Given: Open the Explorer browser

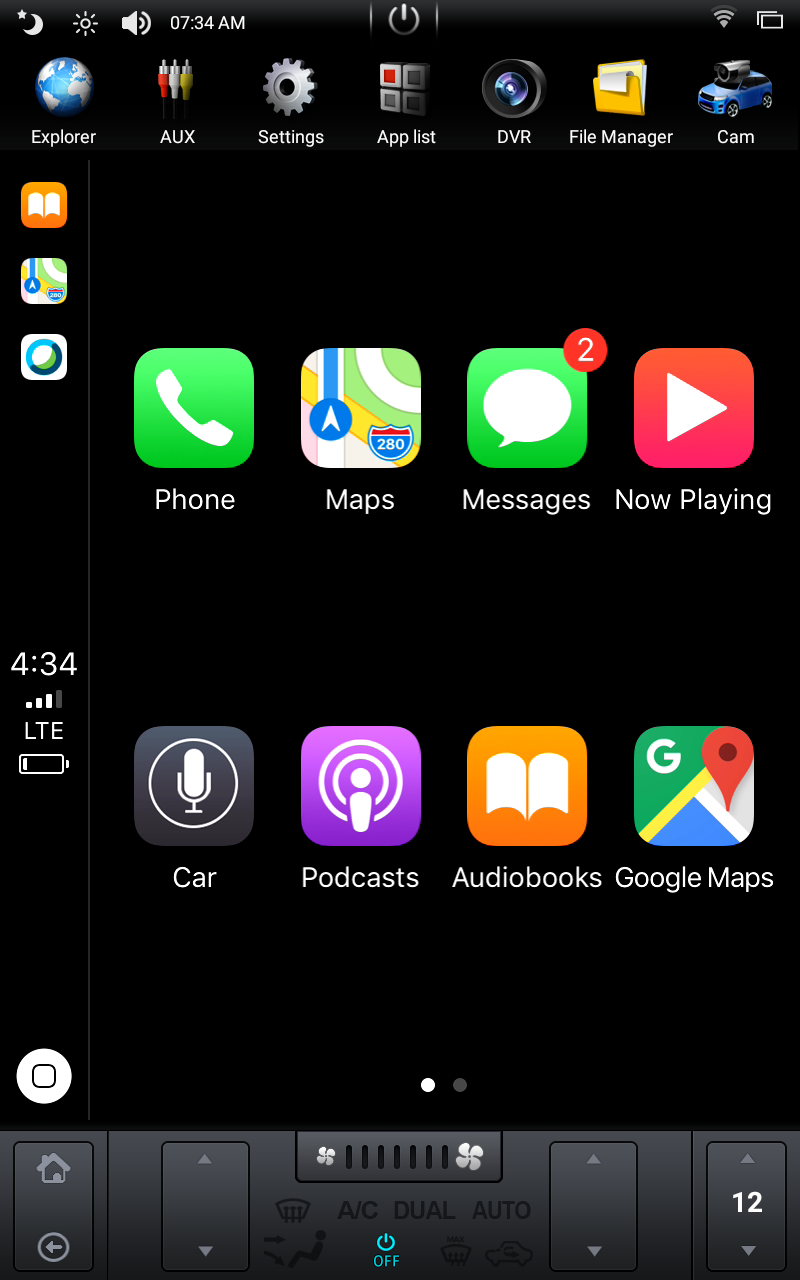Looking at the screenshot, I should point(63,88).
